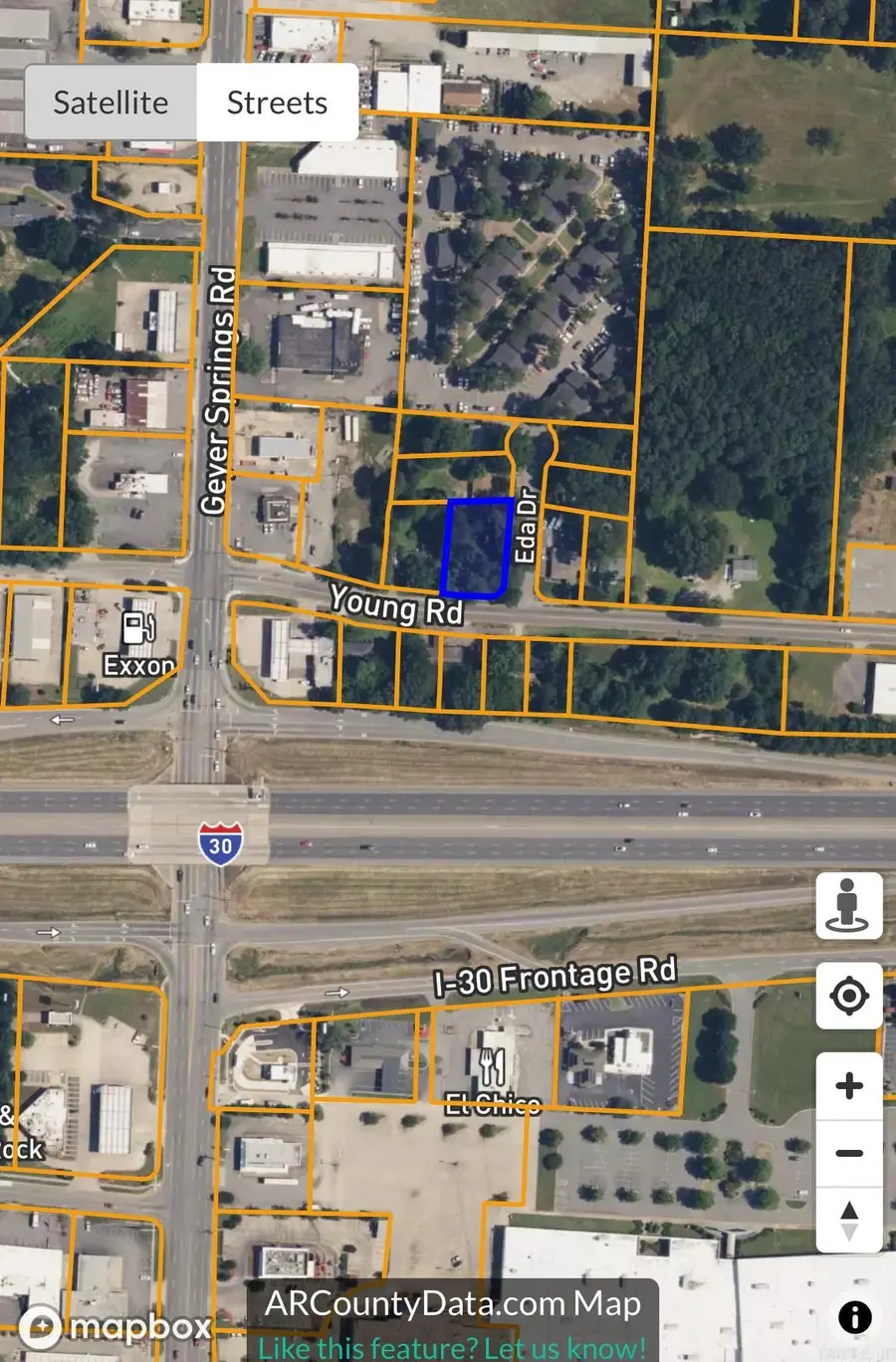Select the Streets tab

pyautogui.click(x=277, y=102)
